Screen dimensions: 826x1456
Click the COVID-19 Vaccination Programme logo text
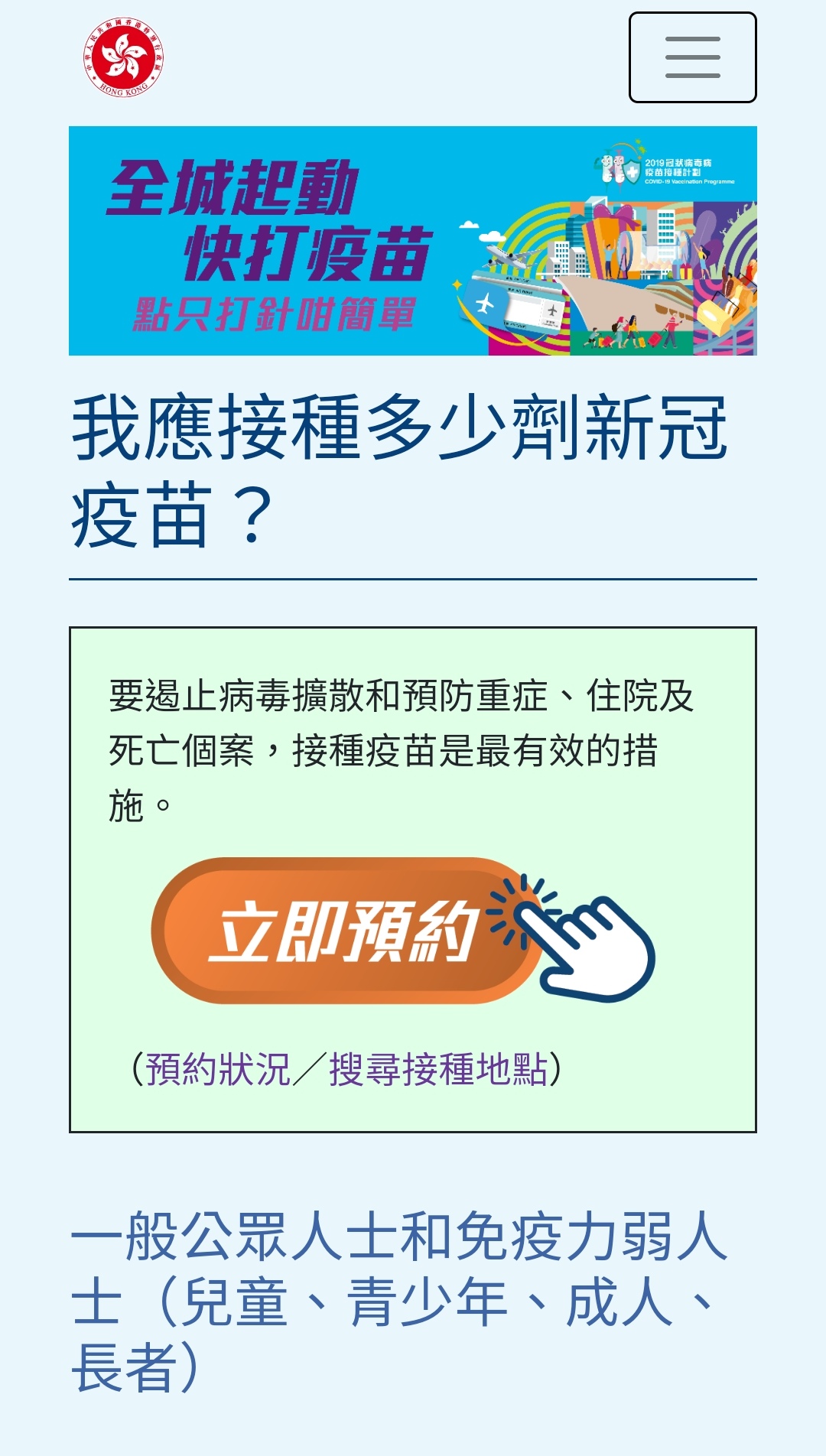[687, 181]
